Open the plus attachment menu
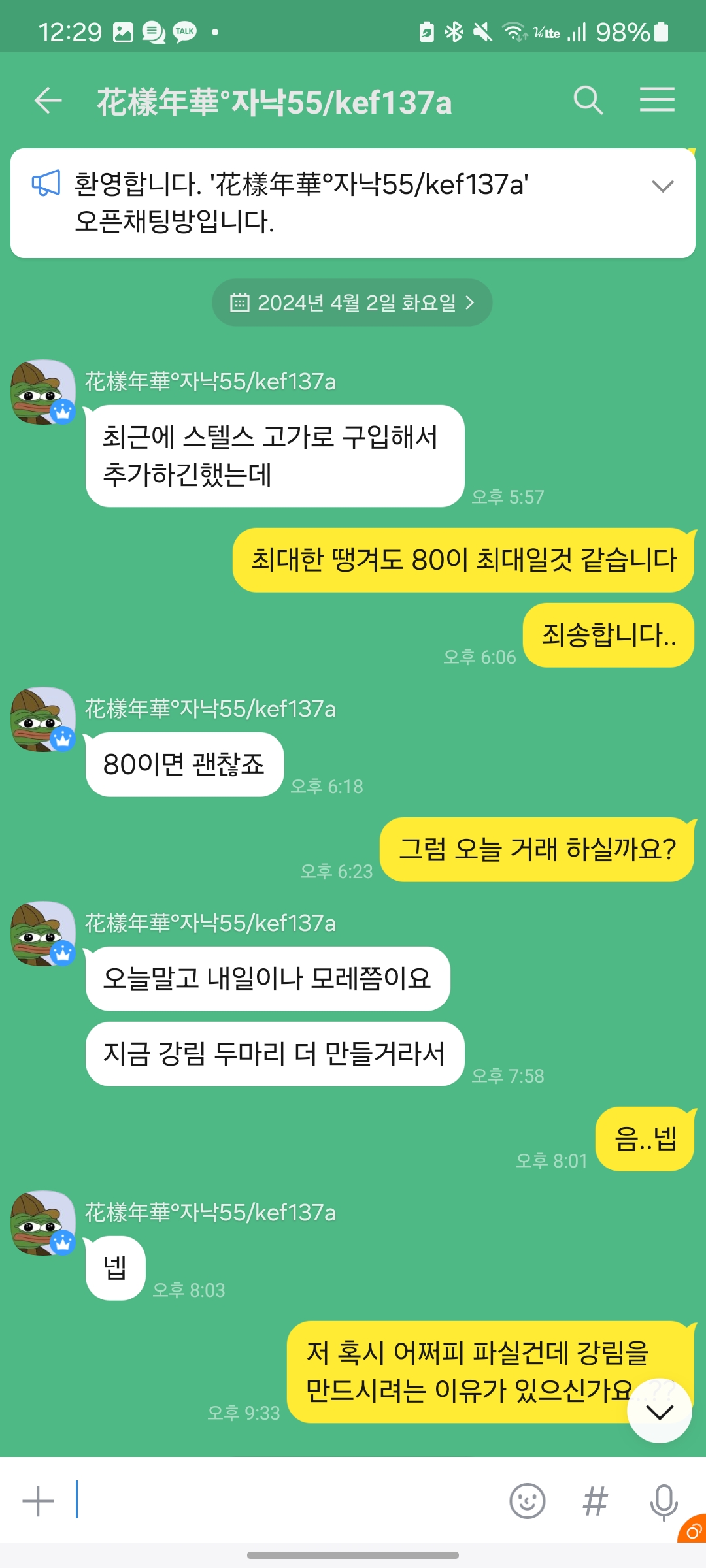 (38, 1501)
